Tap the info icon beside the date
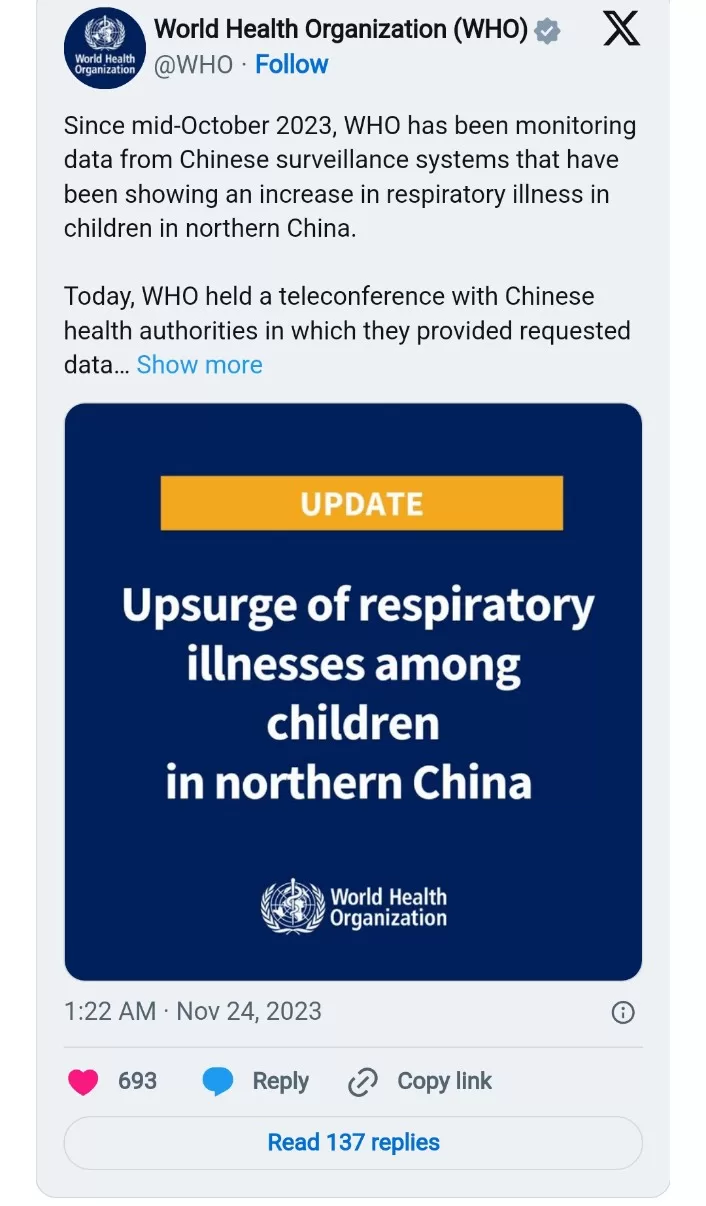The height and width of the screenshot is (1206, 706). click(x=622, y=1012)
